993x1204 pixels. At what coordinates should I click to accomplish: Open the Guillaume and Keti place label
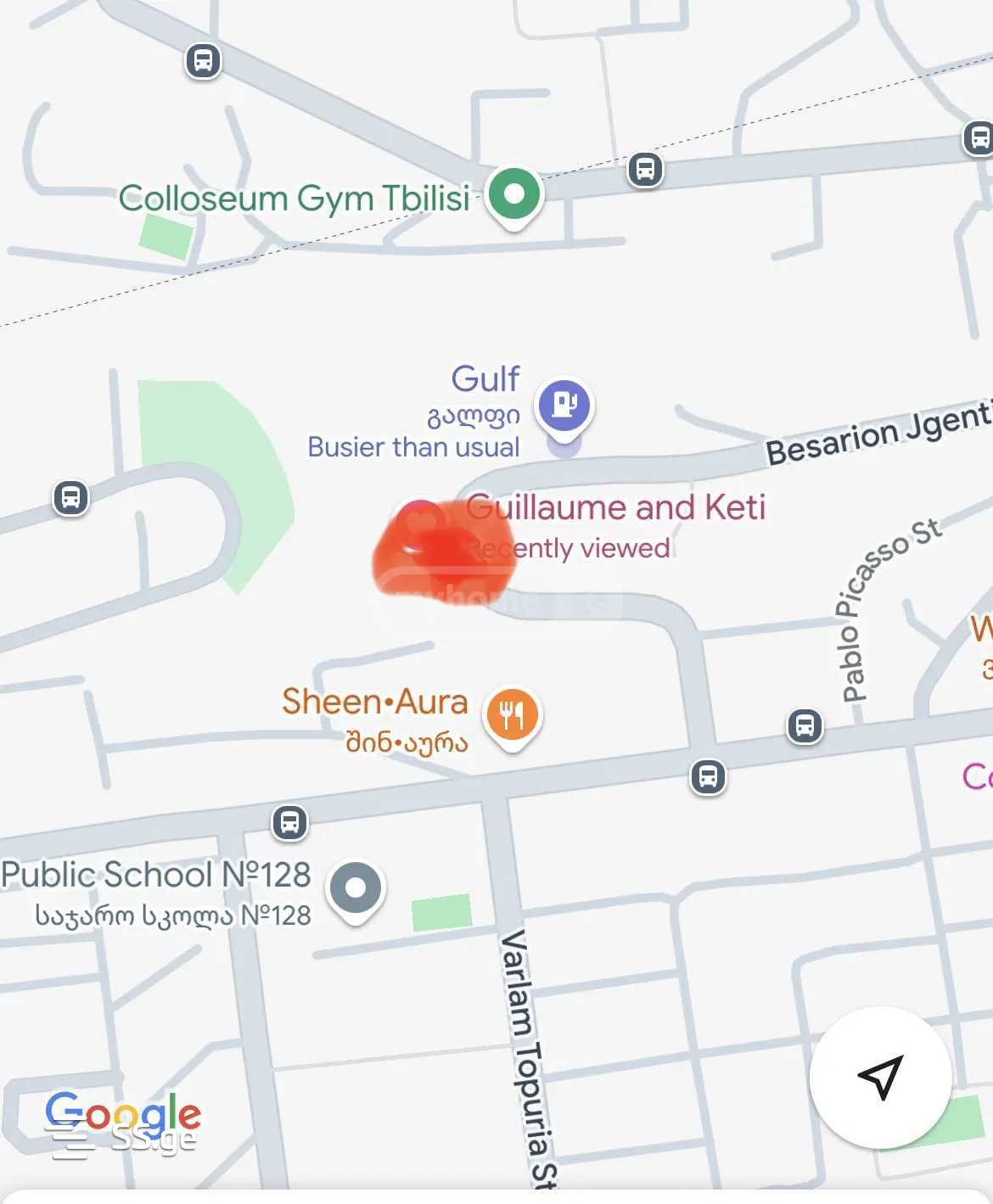coord(615,508)
